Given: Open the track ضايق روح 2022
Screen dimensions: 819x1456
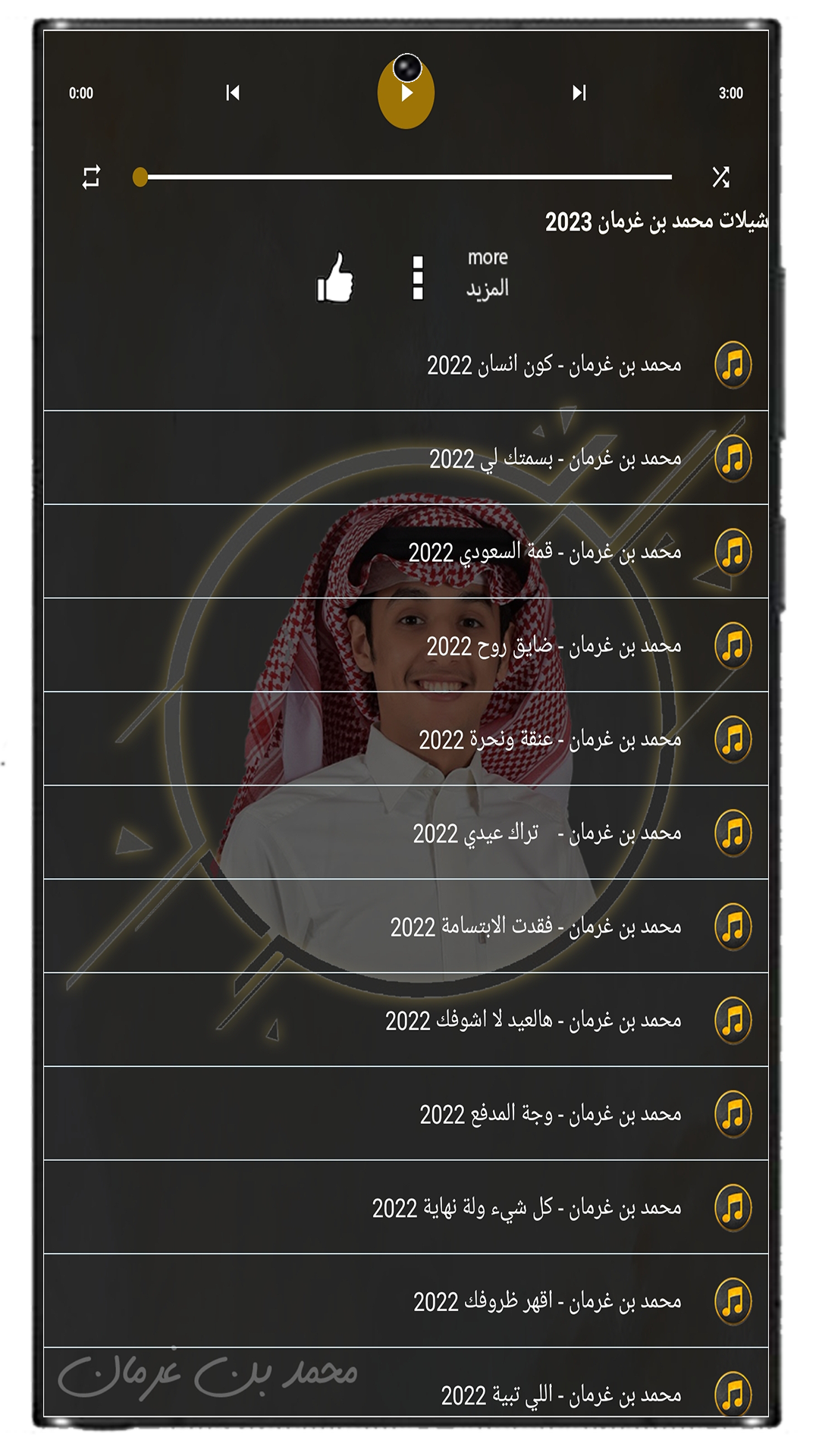Looking at the screenshot, I should tap(554, 646).
